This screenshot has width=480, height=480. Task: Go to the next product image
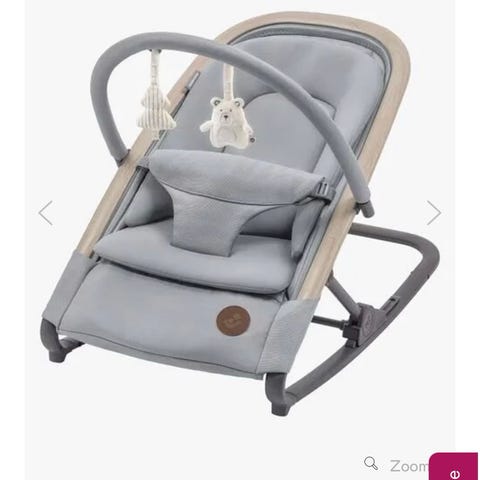click(x=434, y=213)
